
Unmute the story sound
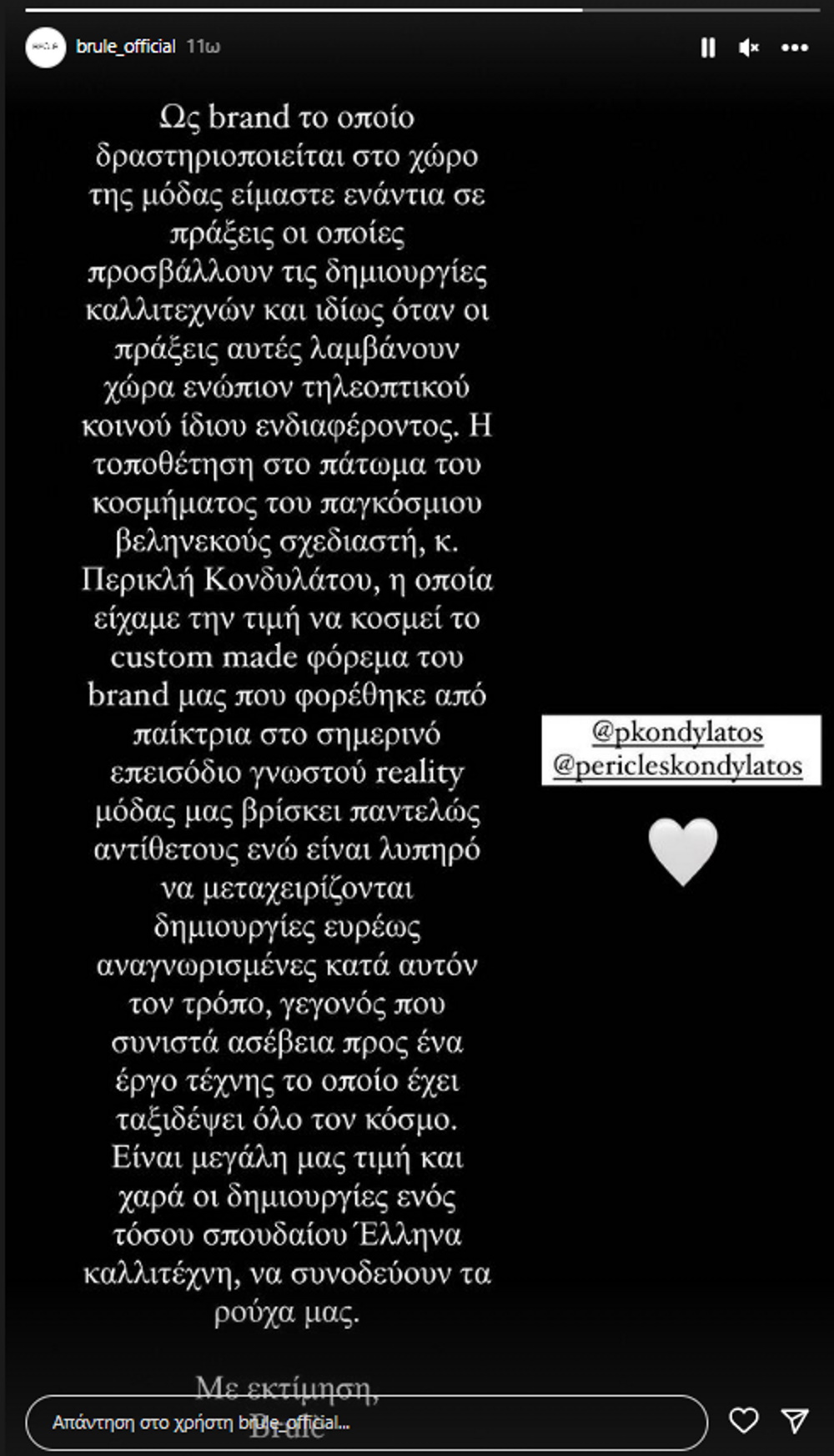pyautogui.click(x=748, y=48)
